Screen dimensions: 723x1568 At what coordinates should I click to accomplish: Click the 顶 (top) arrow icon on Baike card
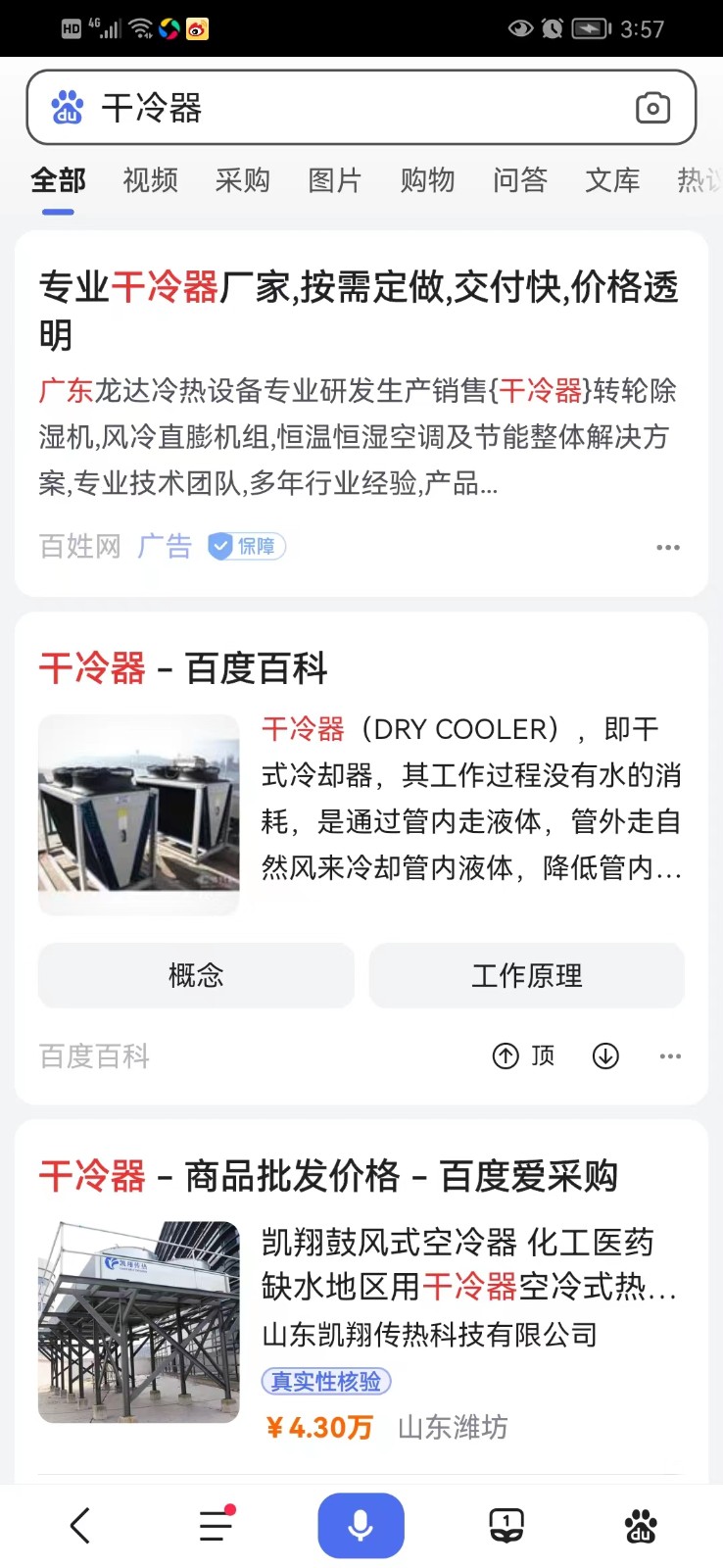522,1055
